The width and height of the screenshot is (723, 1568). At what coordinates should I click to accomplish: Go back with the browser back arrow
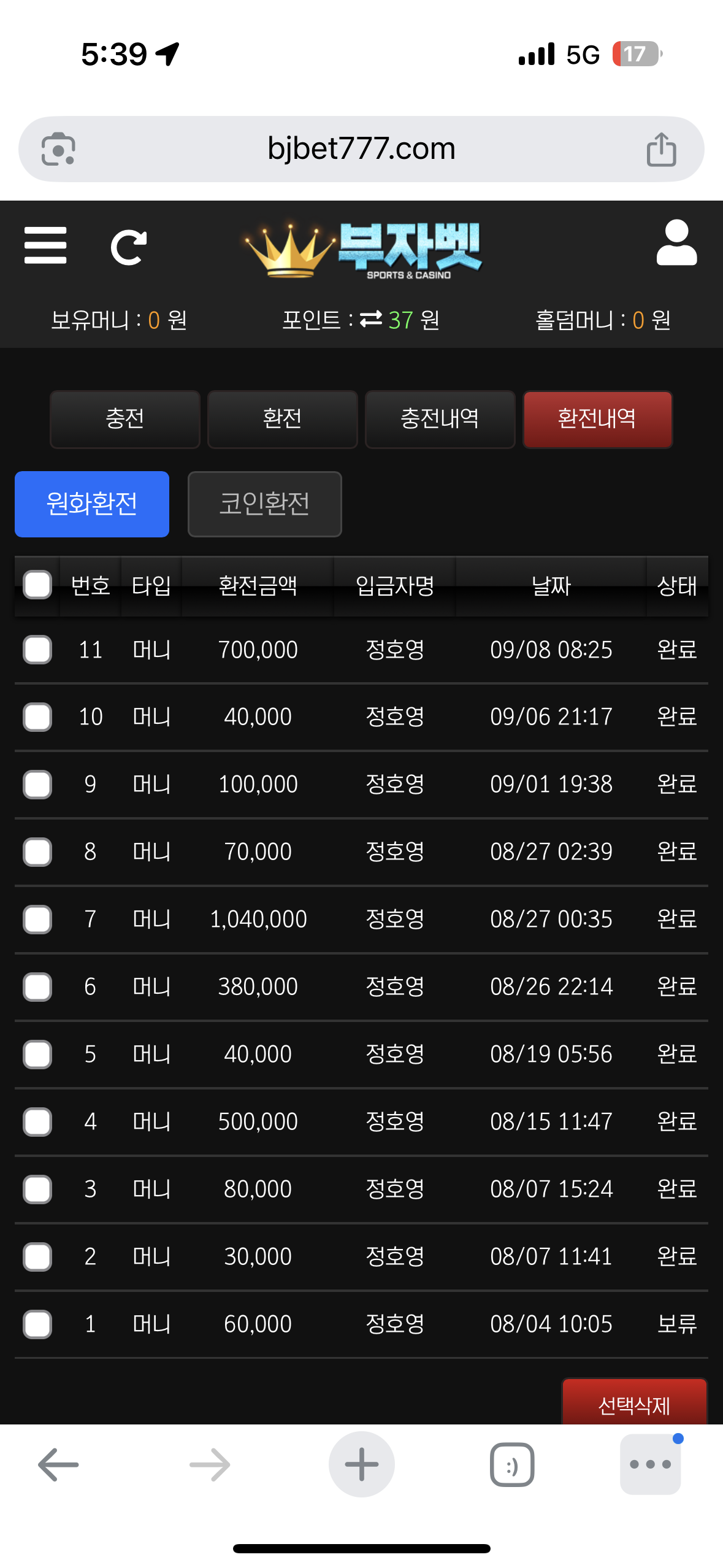tap(58, 1464)
